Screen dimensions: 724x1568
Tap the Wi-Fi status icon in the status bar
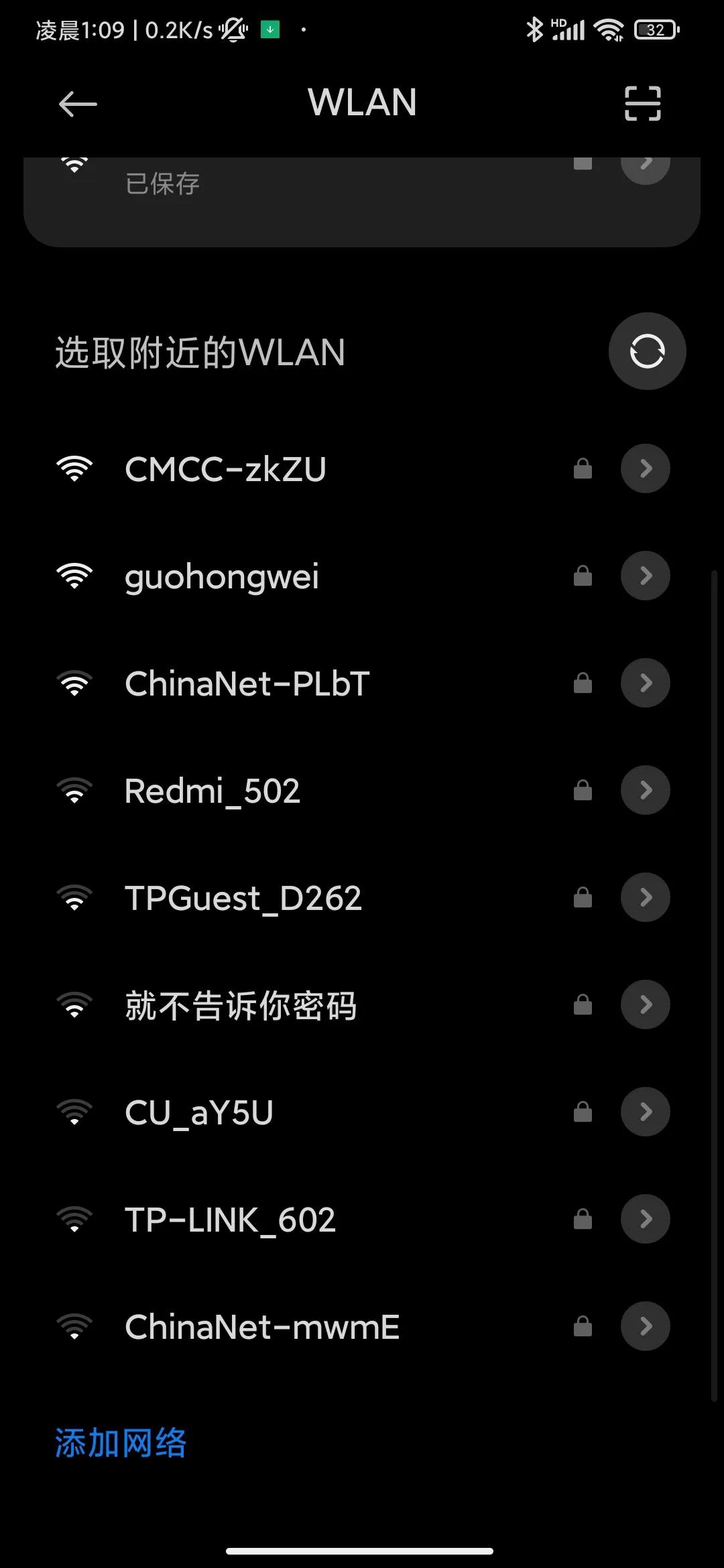pos(609,29)
